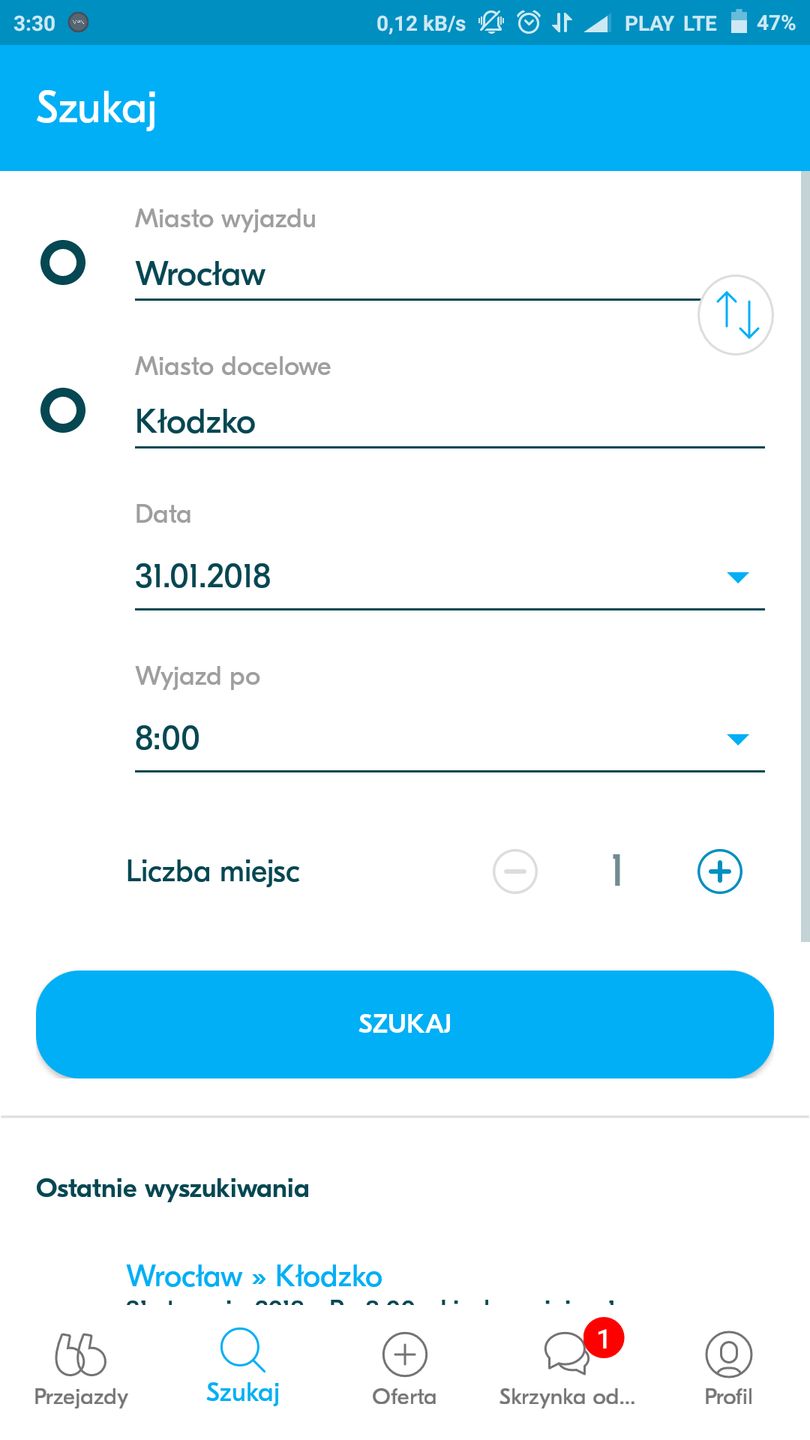Increase Liczba miejsc with the plus button

point(719,871)
